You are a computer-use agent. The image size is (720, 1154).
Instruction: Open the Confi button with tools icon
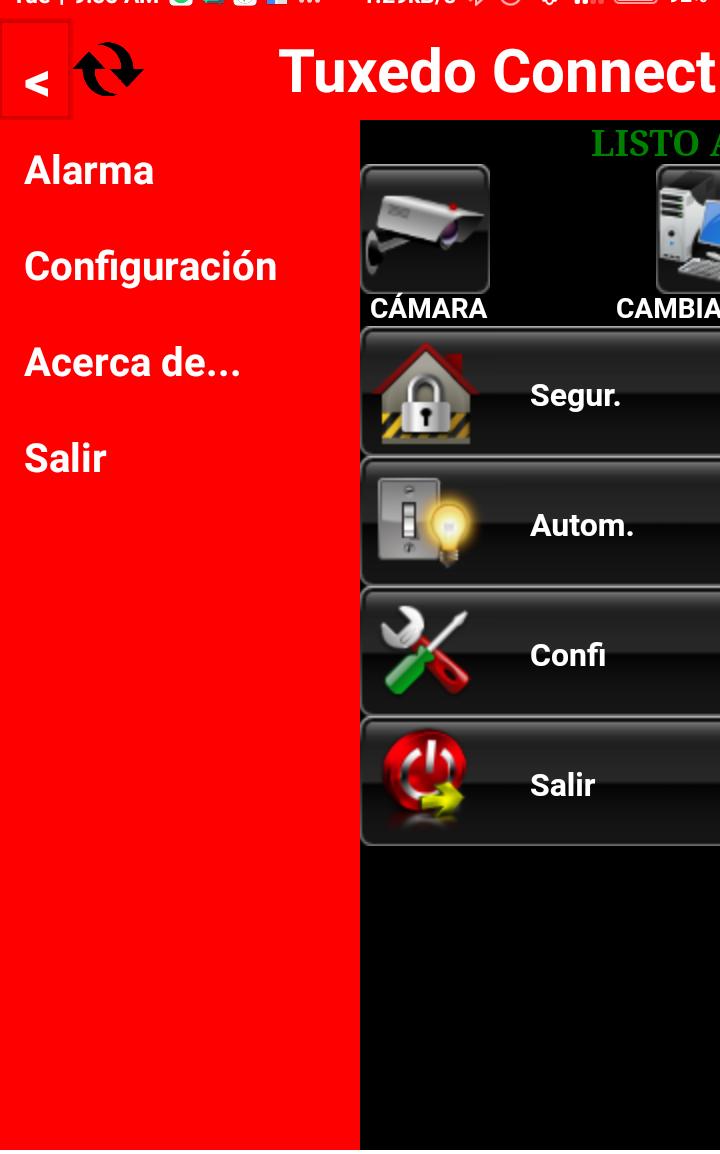(x=540, y=653)
